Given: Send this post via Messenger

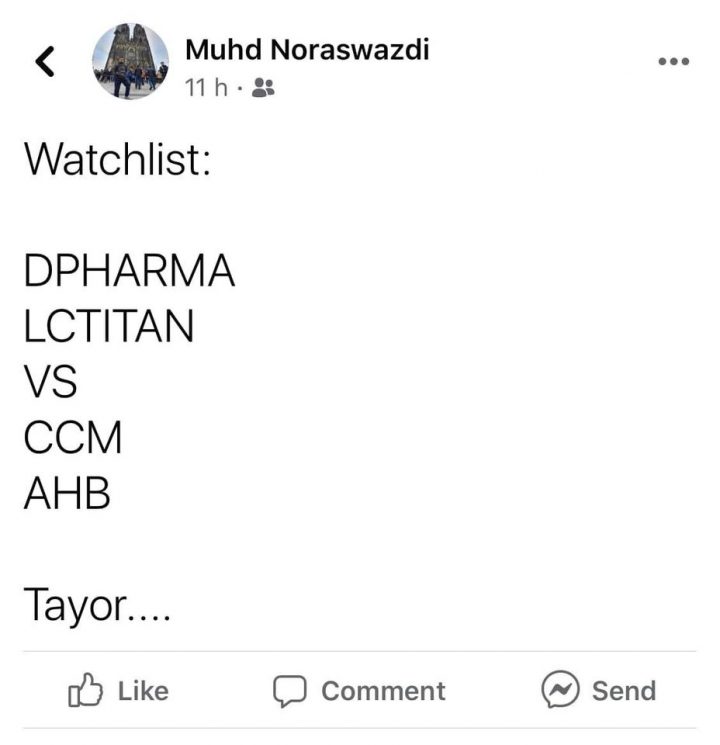Looking at the screenshot, I should [x=598, y=691].
